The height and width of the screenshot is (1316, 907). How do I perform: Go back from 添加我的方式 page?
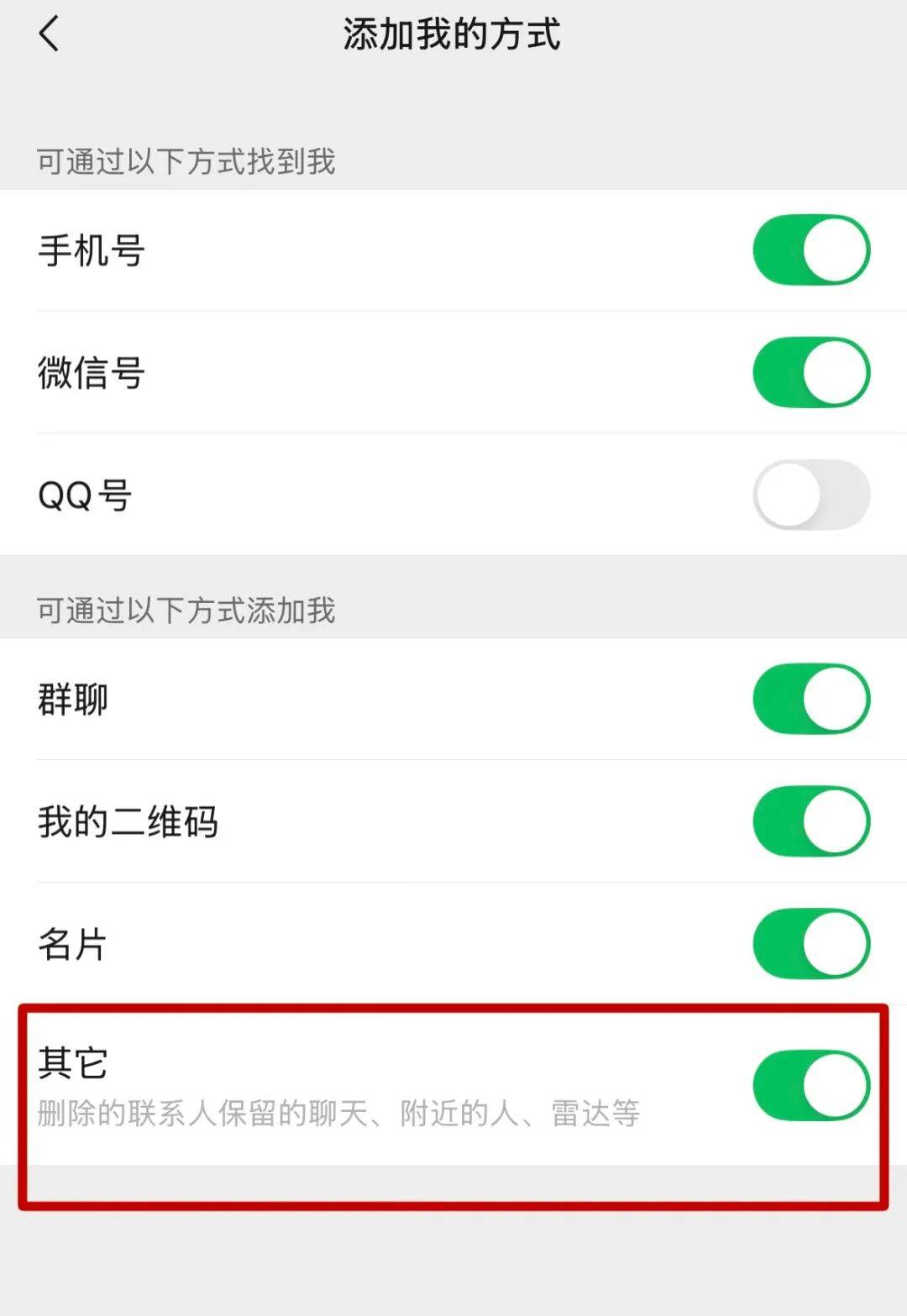point(49,35)
